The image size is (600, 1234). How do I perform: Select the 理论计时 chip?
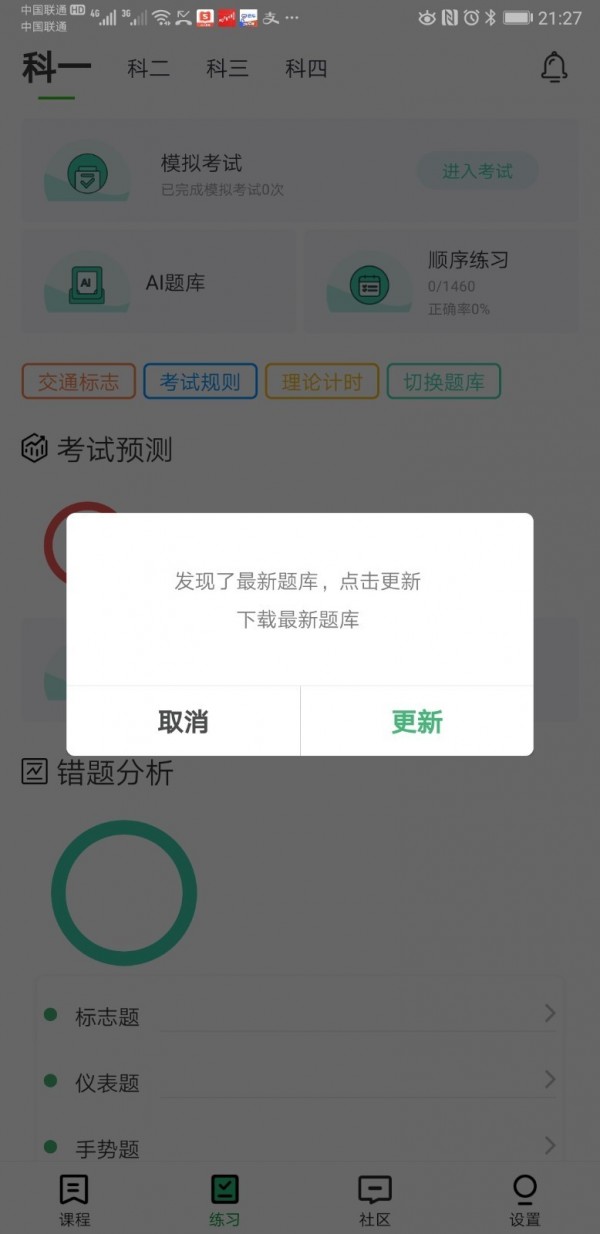[x=321, y=382]
